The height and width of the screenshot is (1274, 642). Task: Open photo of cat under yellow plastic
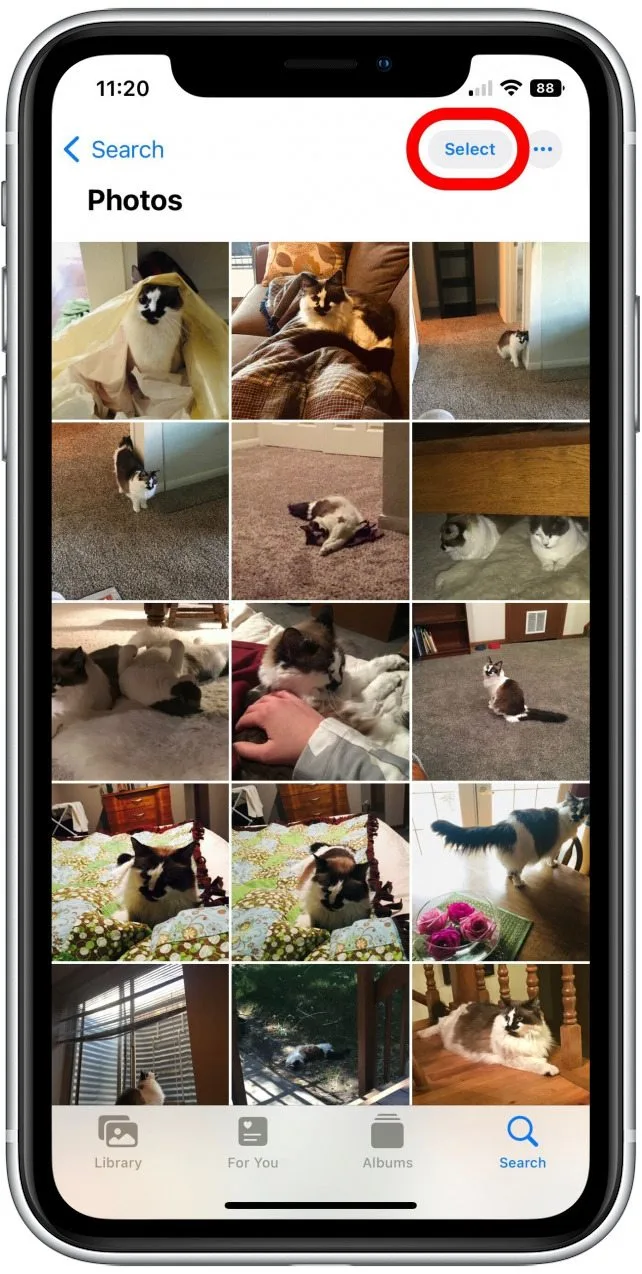click(140, 330)
